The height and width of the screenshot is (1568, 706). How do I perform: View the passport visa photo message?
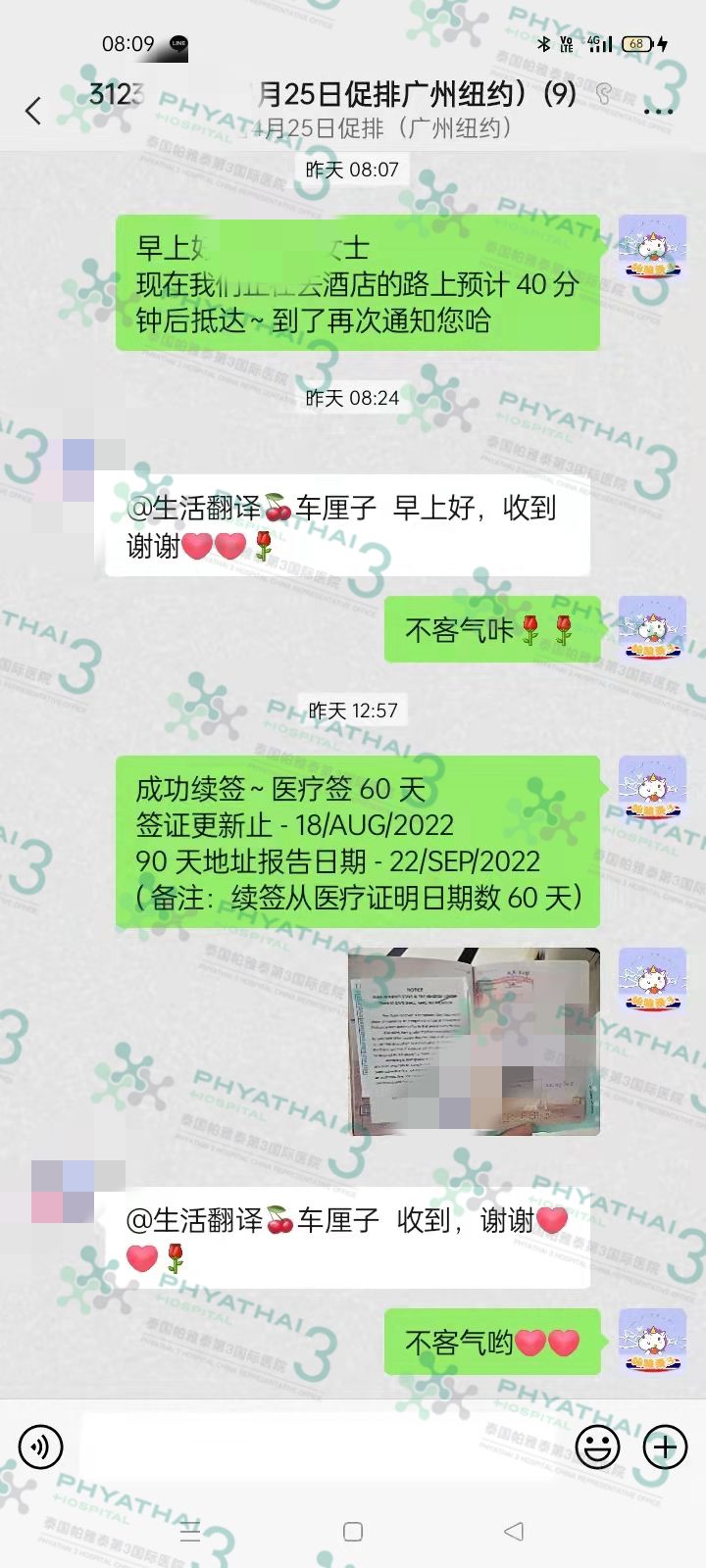click(474, 1041)
